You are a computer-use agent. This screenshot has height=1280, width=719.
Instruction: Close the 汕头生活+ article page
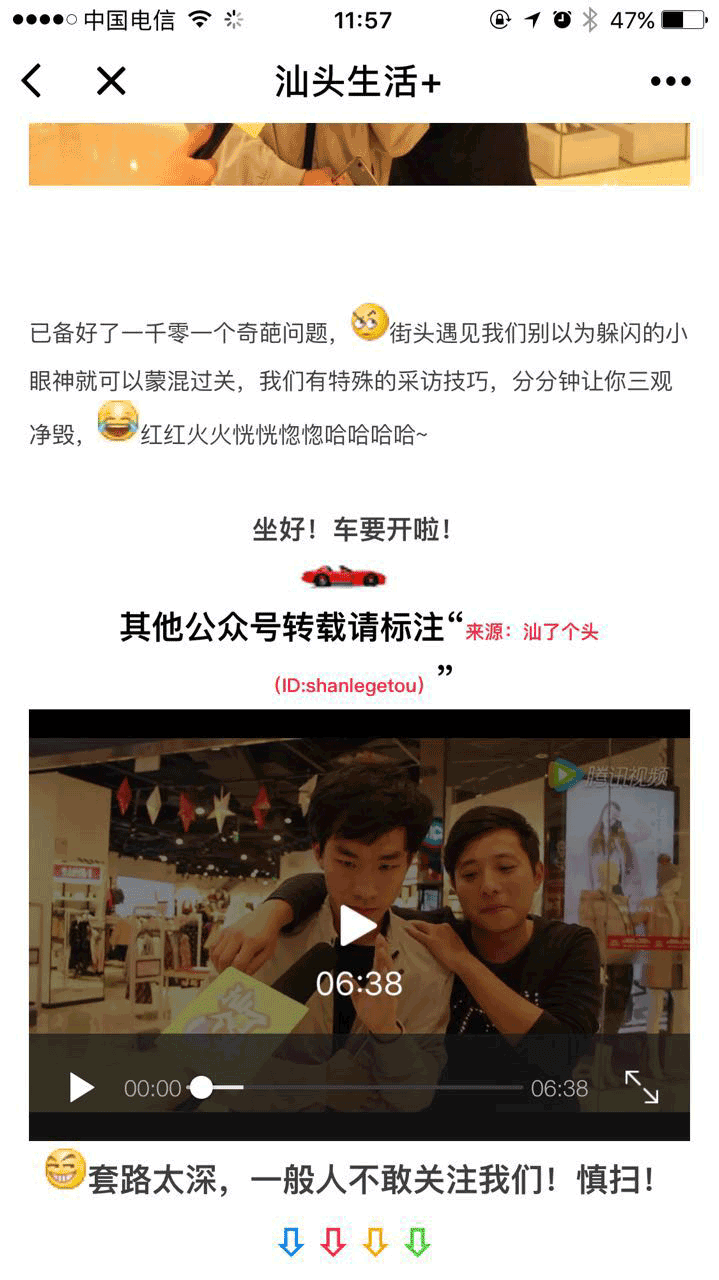pos(111,81)
